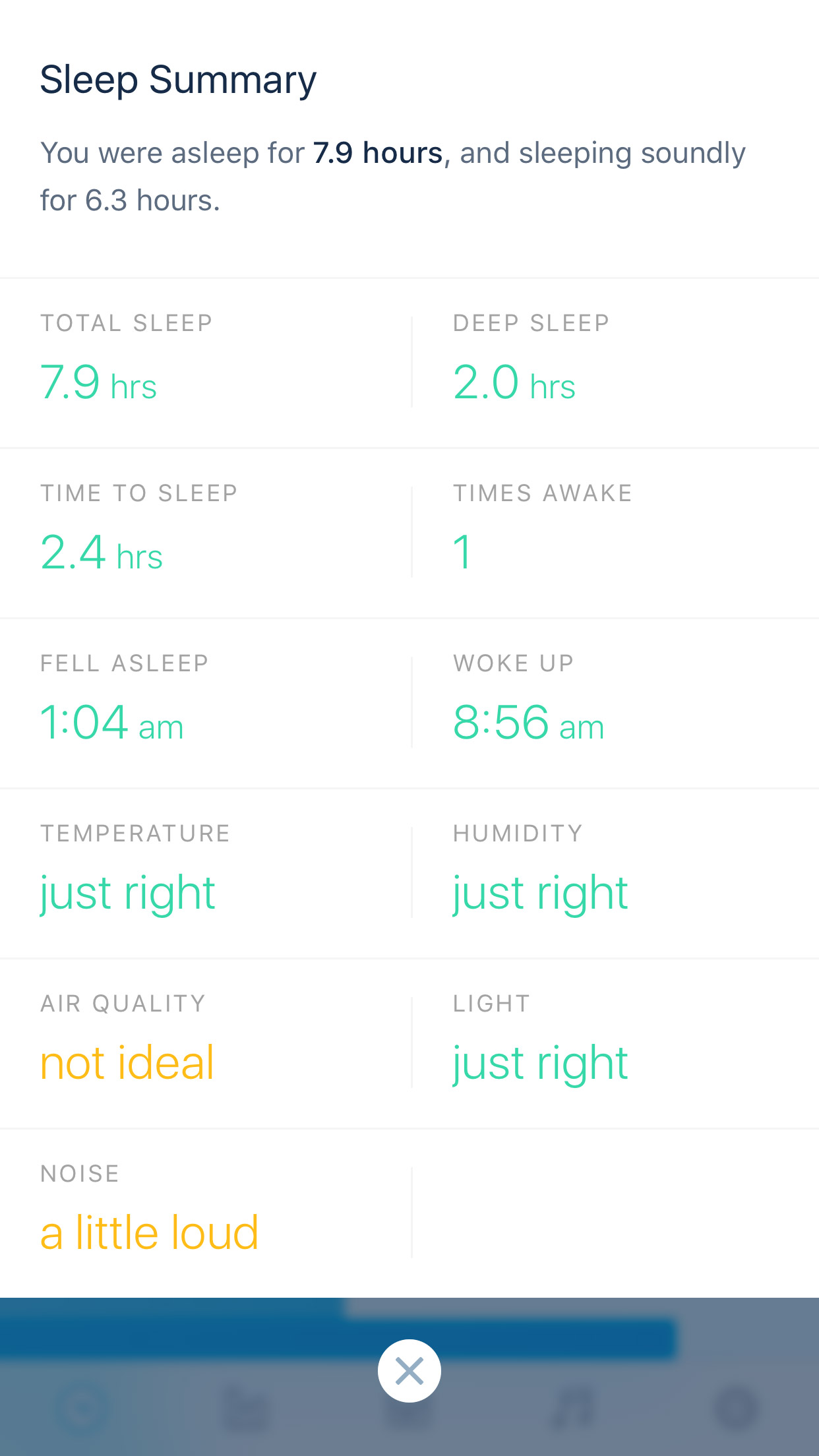Close the Sleep Summary overlay
Screen dimensions: 819x1456
point(409,1371)
